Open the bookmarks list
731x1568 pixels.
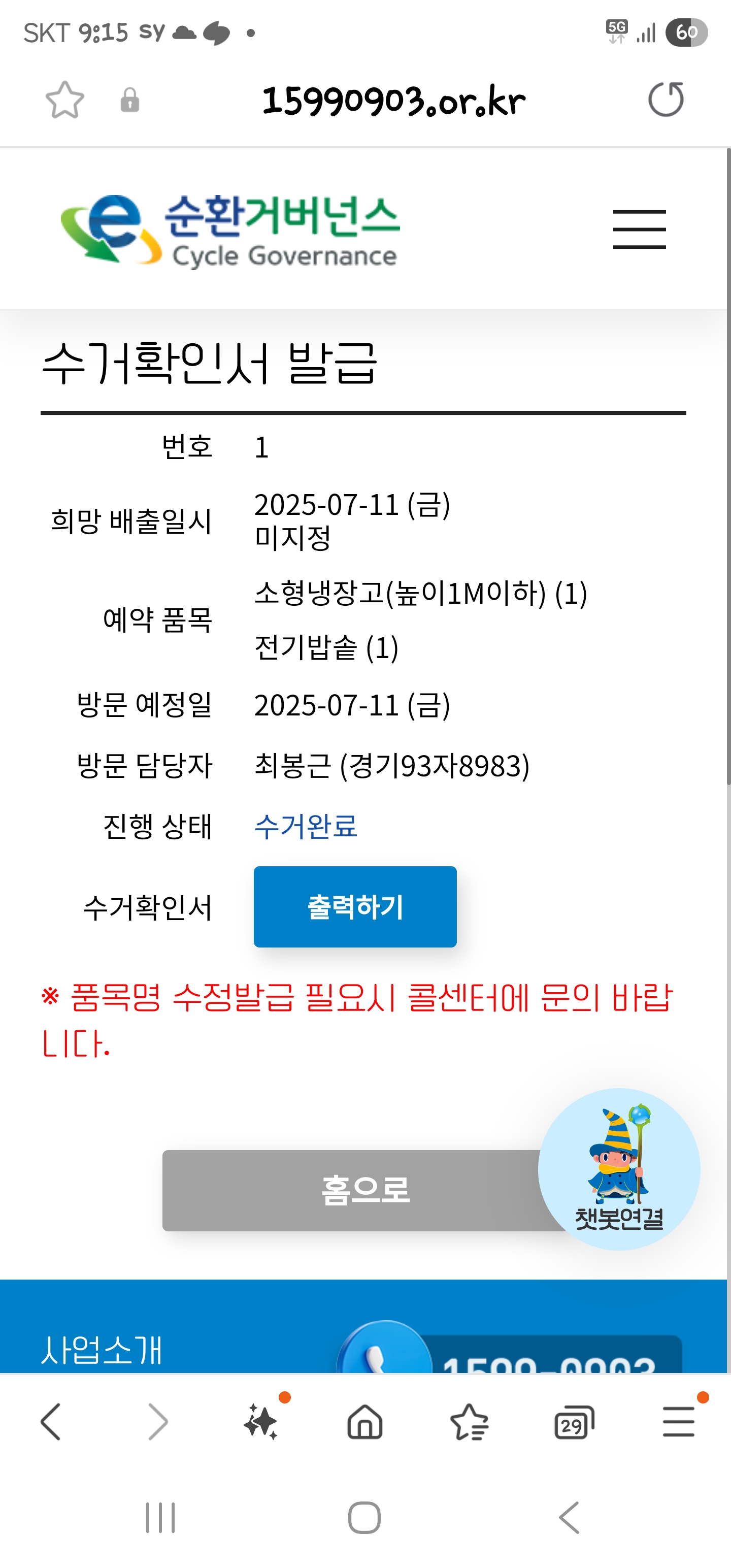(x=469, y=1422)
